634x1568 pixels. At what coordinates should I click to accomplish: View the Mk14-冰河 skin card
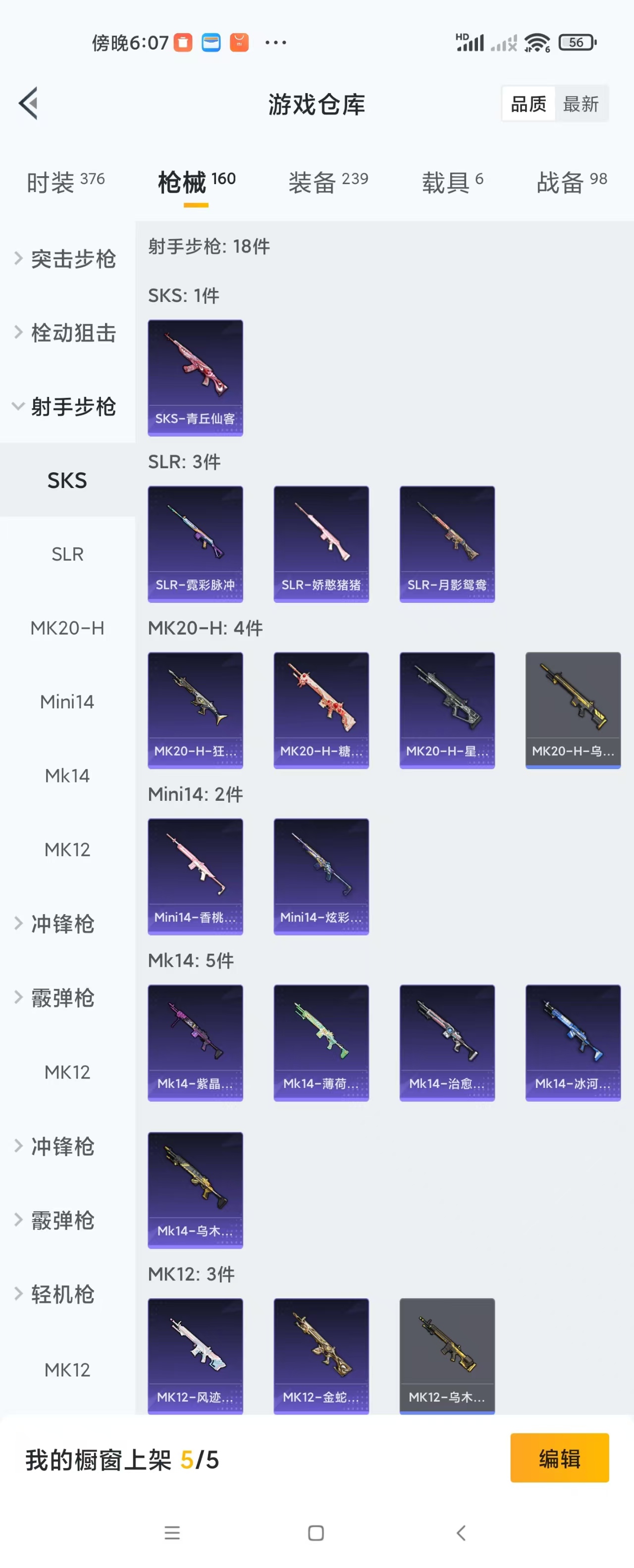[573, 1042]
